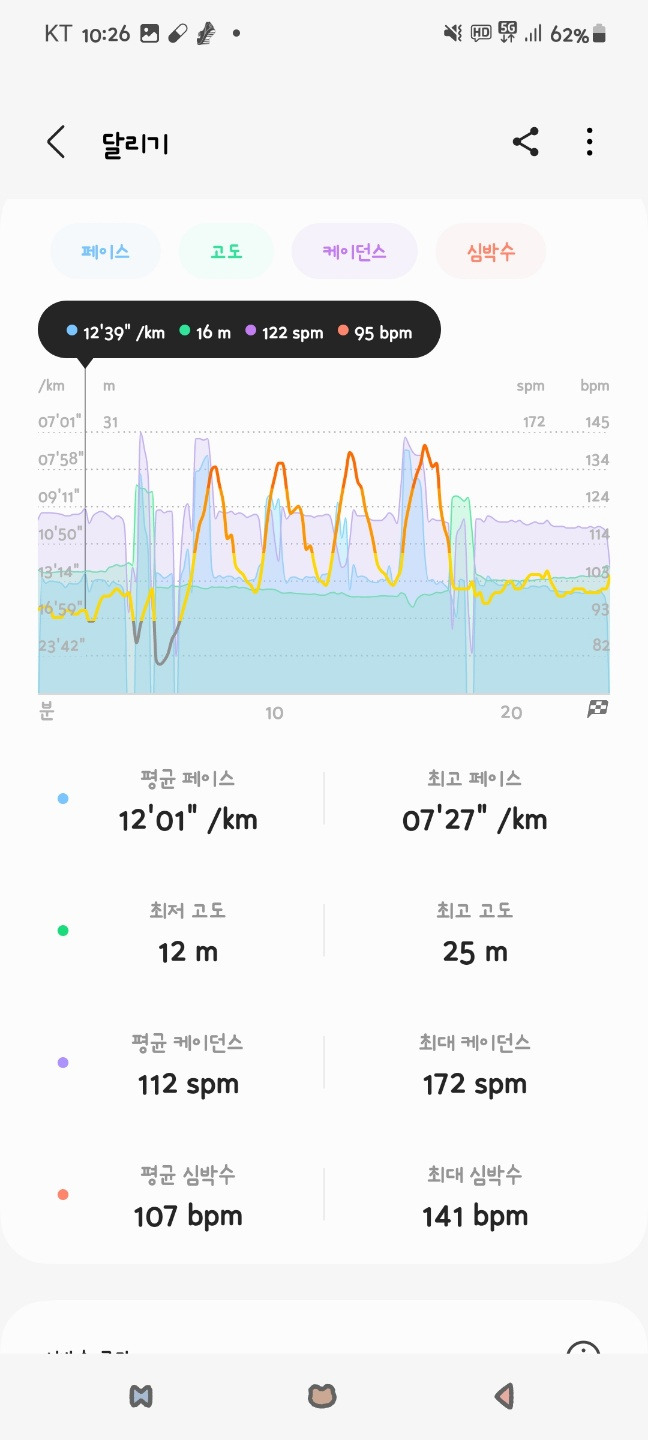Tap the system home button
The image size is (648, 1440).
[322, 1396]
